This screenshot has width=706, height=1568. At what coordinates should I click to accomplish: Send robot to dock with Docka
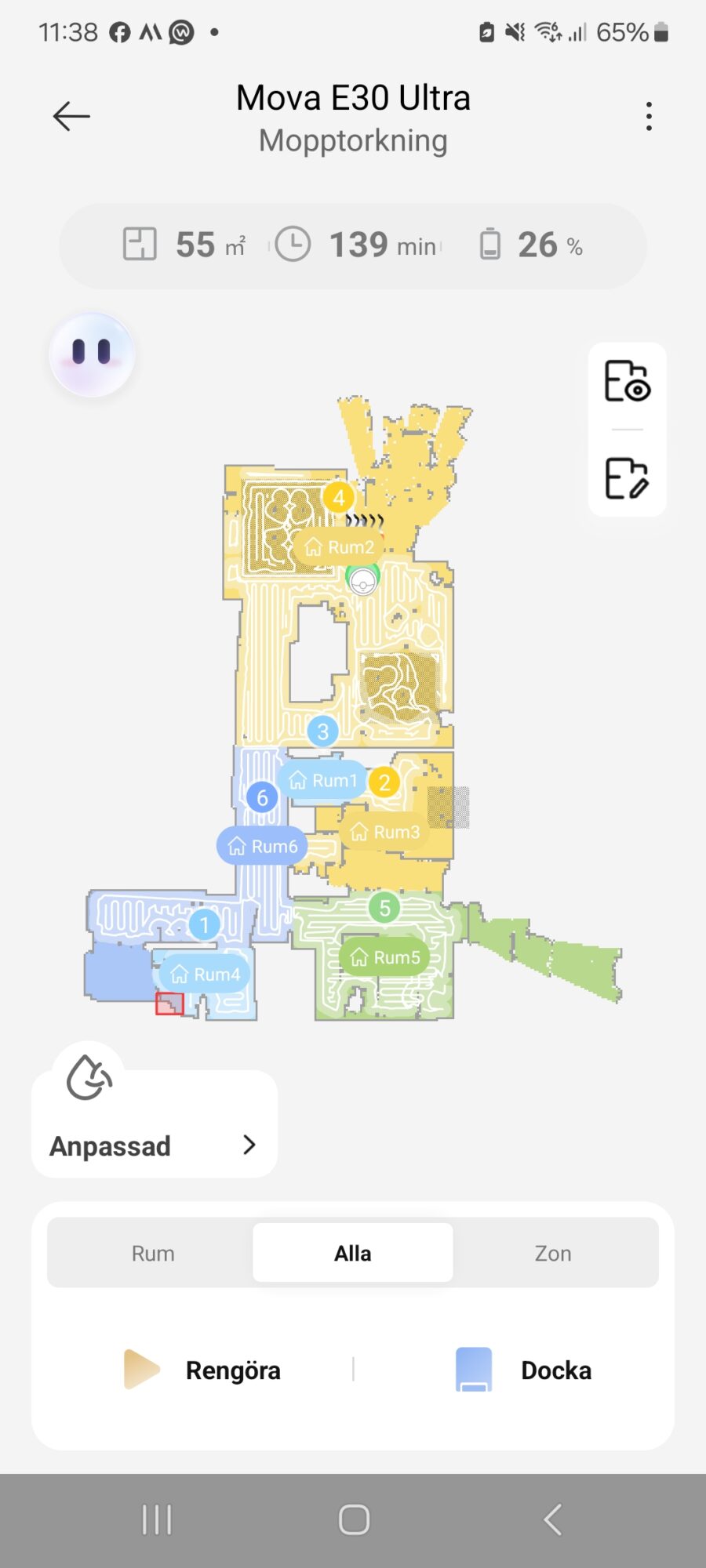[x=524, y=1370]
